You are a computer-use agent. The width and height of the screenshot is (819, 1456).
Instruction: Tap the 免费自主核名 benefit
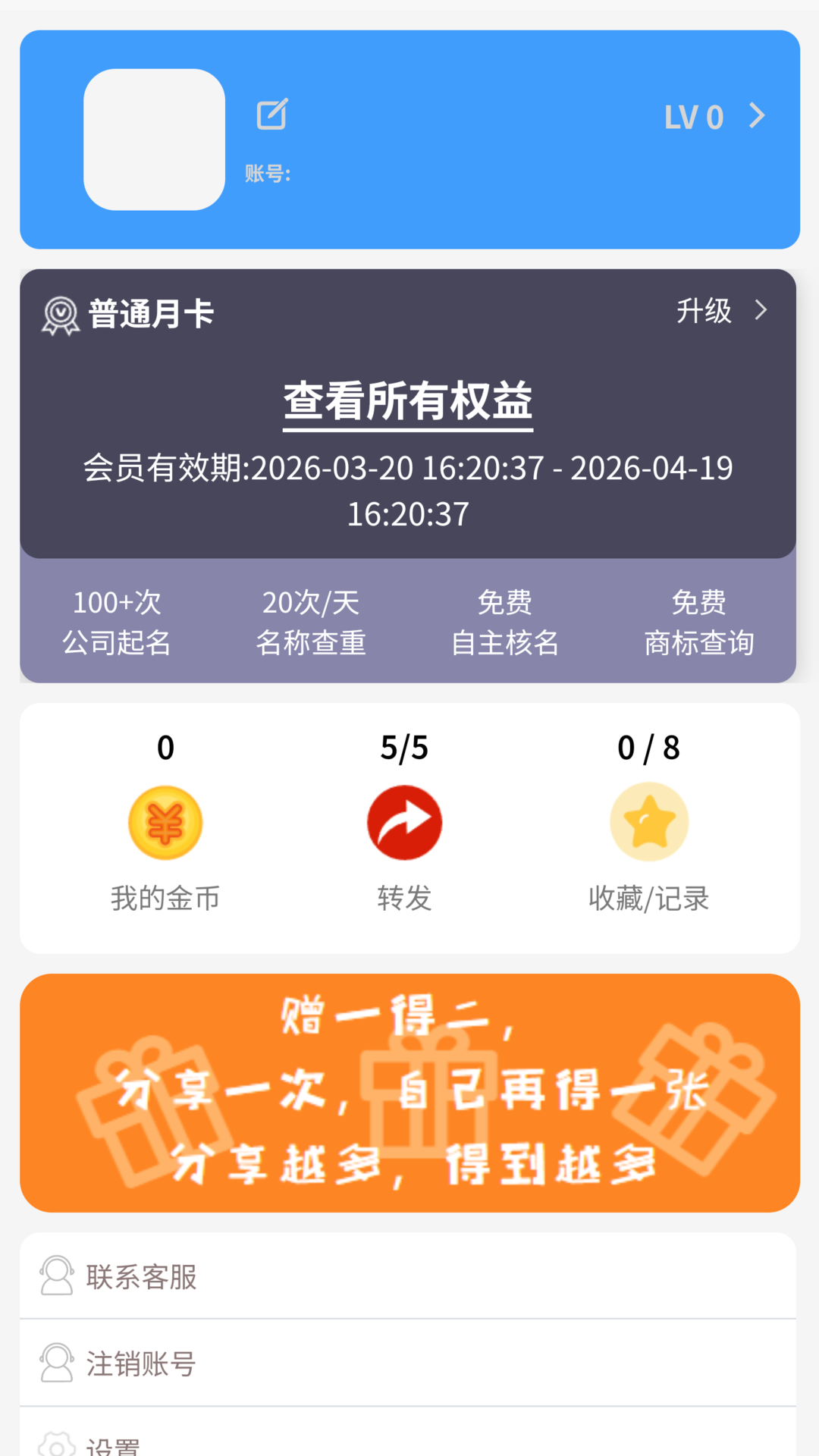point(504,622)
